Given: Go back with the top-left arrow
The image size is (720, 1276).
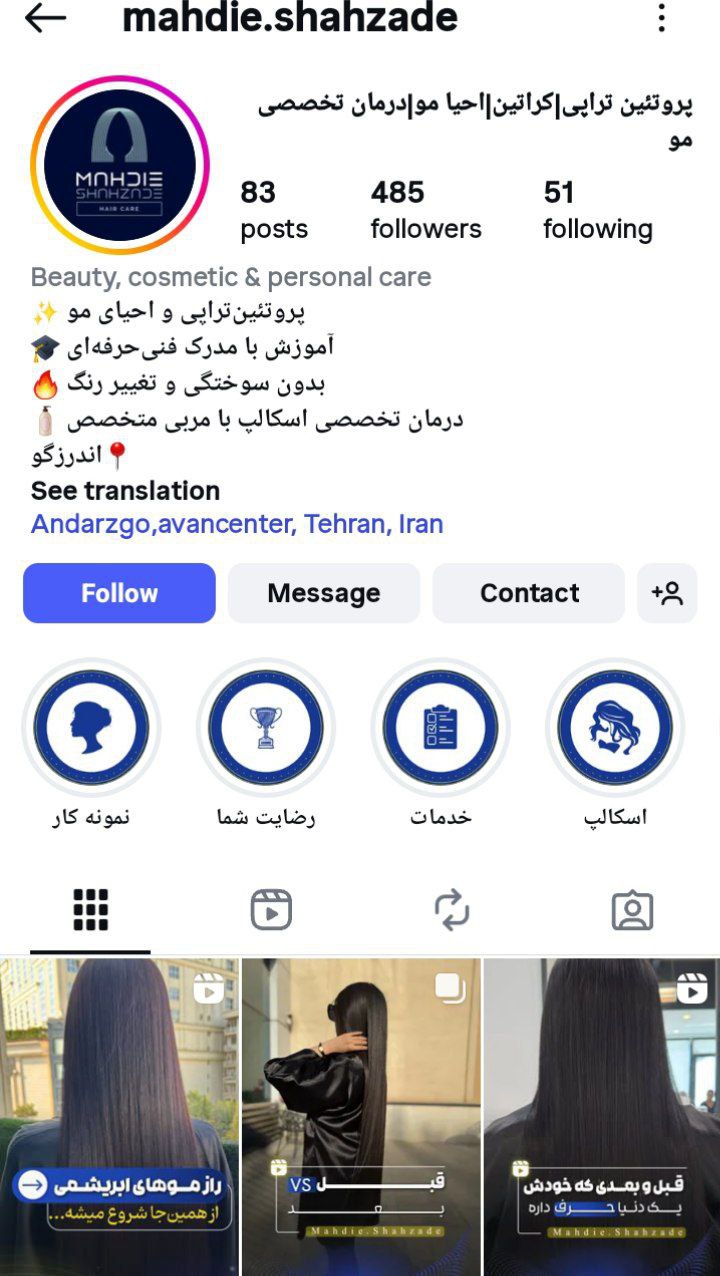Looking at the screenshot, I should pyautogui.click(x=45, y=18).
